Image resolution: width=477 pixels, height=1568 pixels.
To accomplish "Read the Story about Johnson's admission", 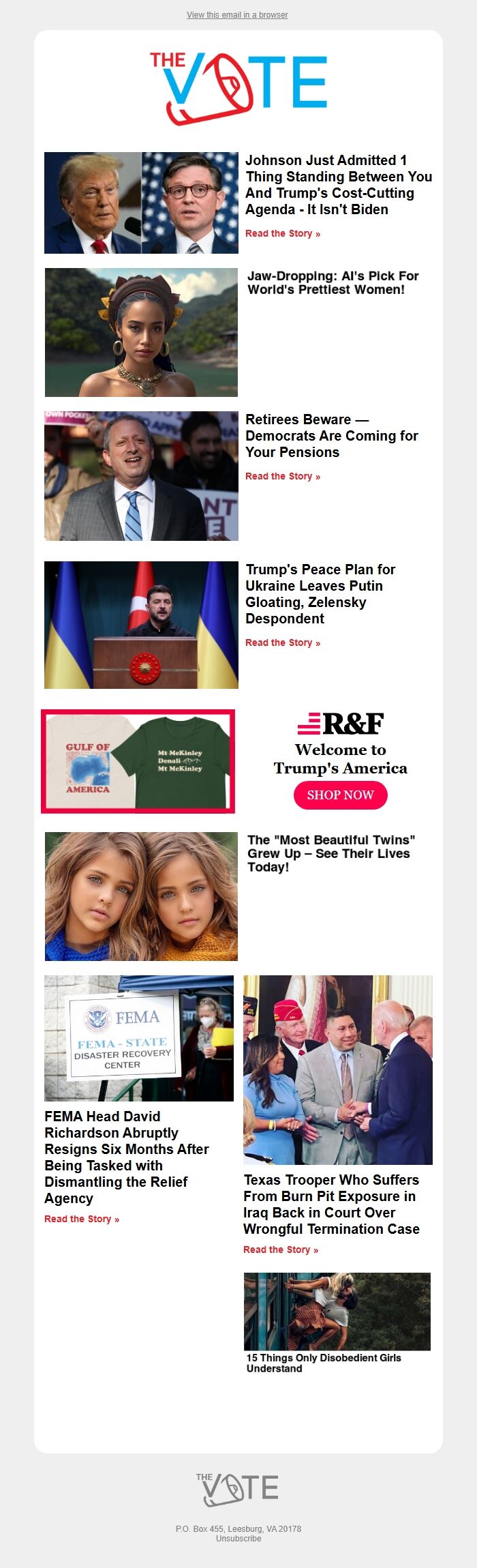I will [x=282, y=233].
